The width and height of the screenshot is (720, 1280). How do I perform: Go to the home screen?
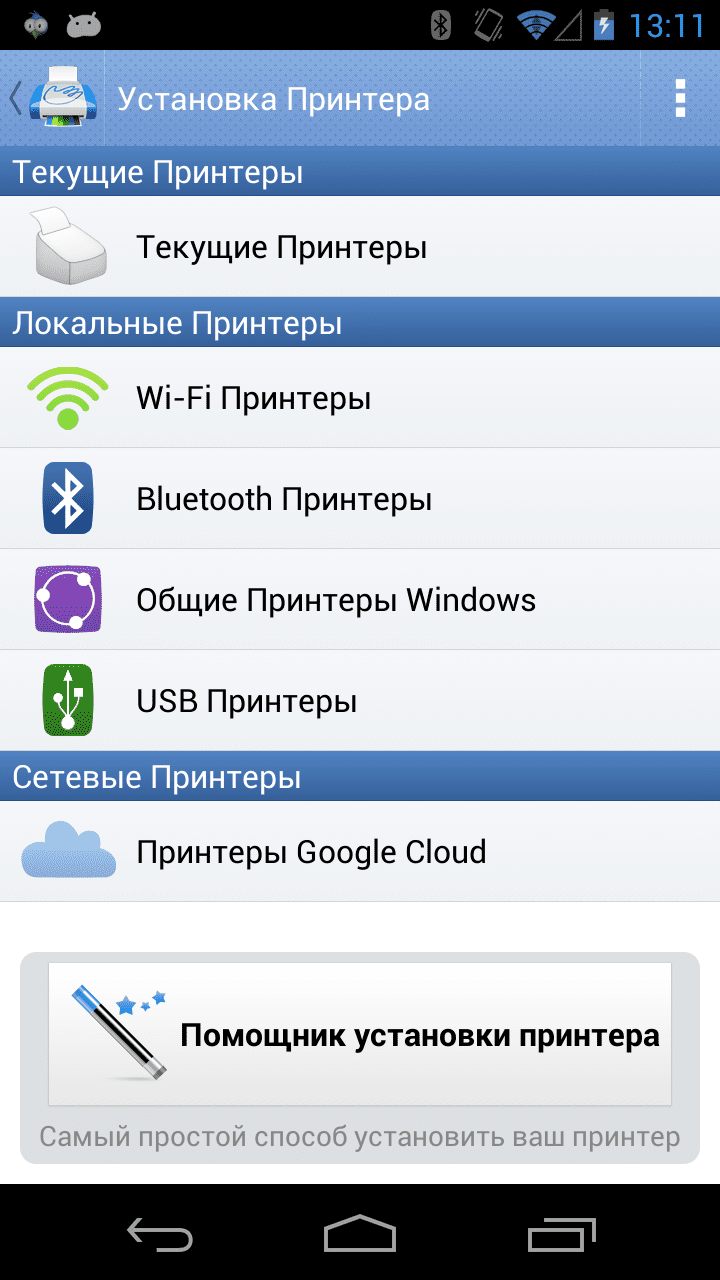point(360,1233)
